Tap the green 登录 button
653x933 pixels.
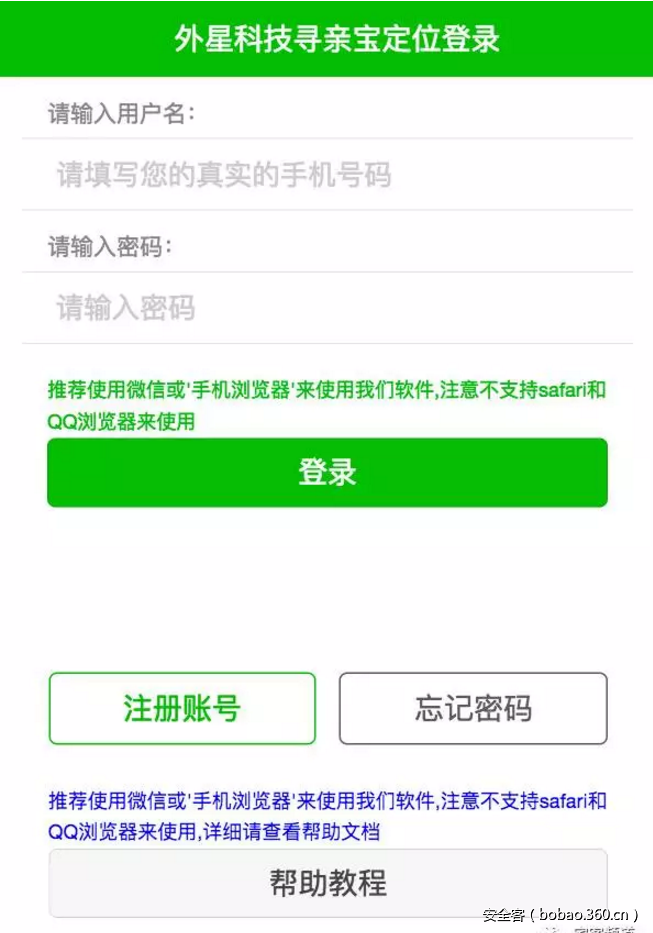point(327,472)
